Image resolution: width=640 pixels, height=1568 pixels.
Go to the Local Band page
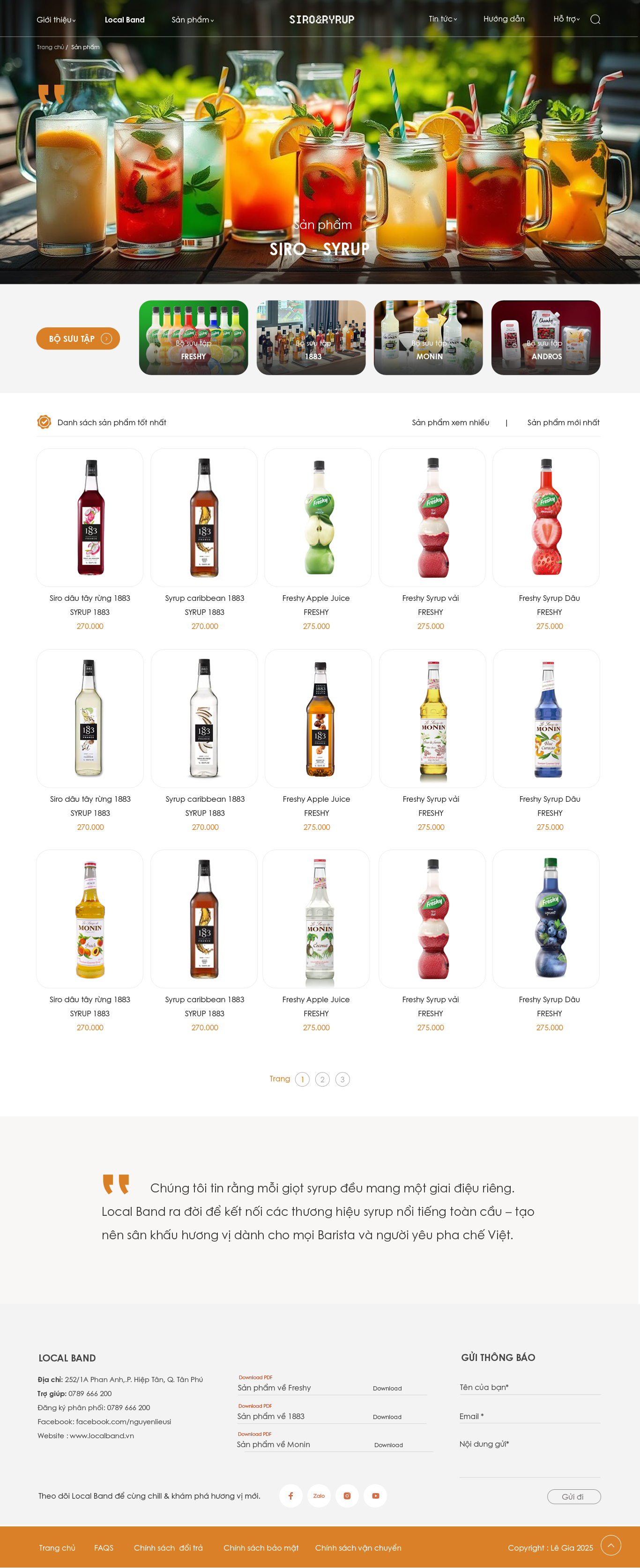tap(125, 20)
